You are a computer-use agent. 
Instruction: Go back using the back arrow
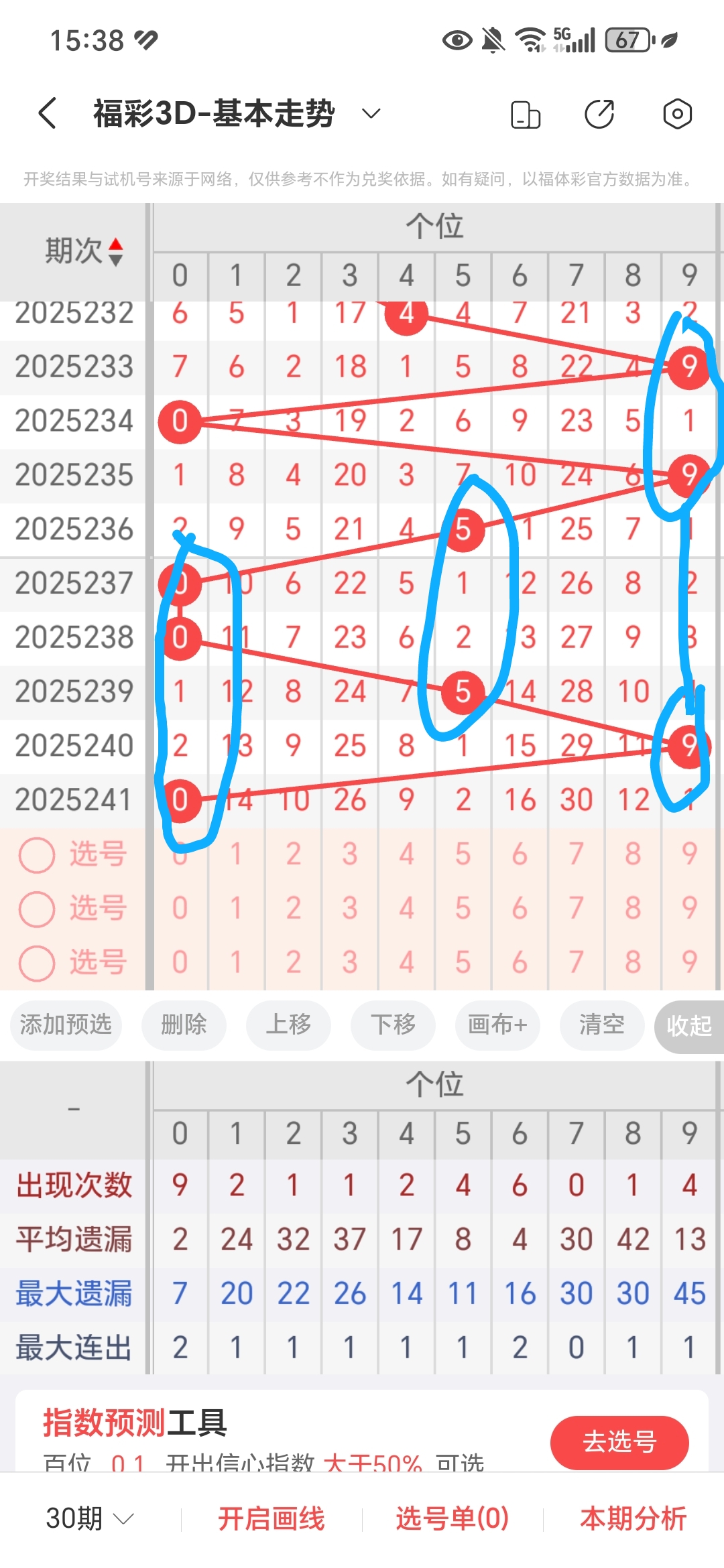(x=46, y=113)
